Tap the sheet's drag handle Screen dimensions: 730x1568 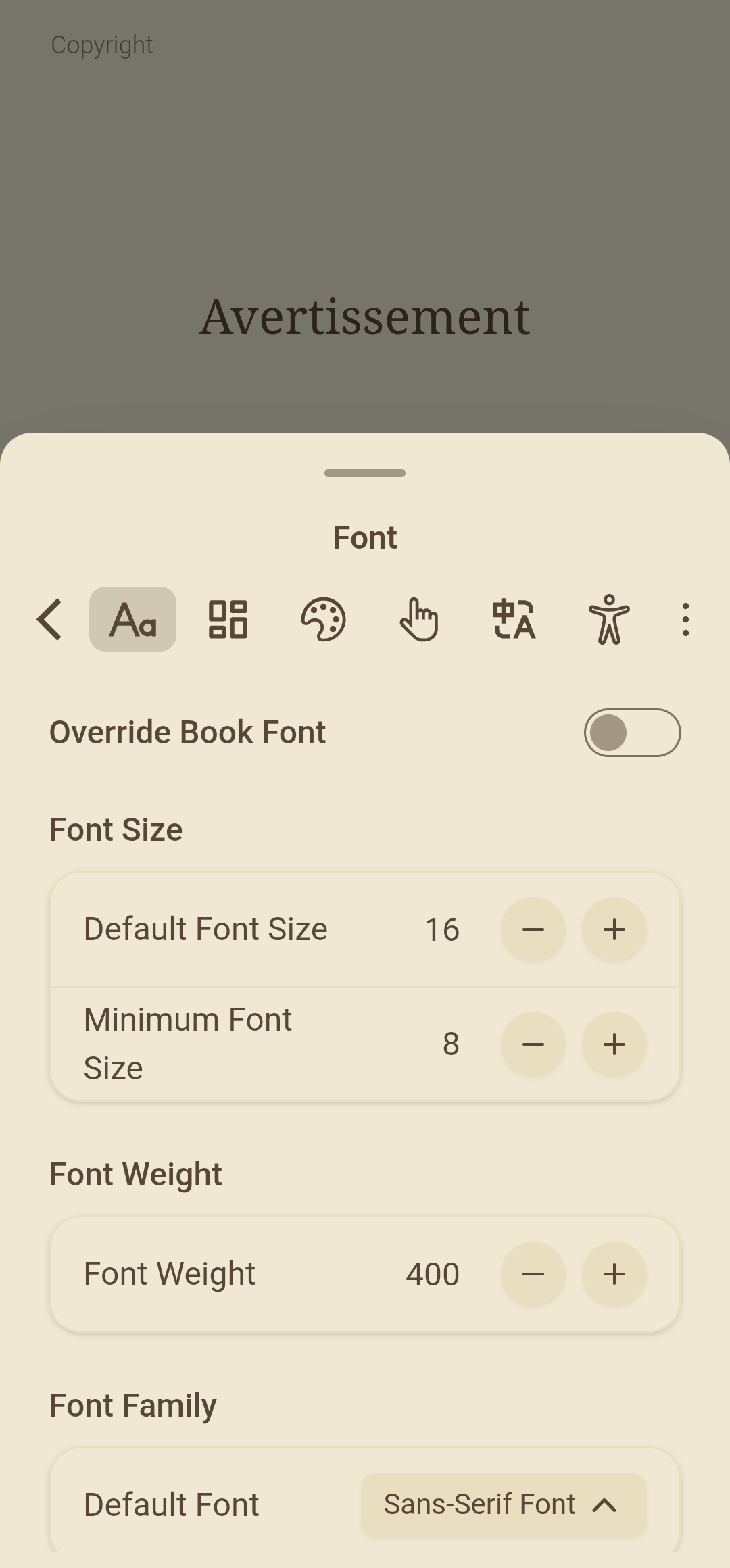click(x=365, y=473)
